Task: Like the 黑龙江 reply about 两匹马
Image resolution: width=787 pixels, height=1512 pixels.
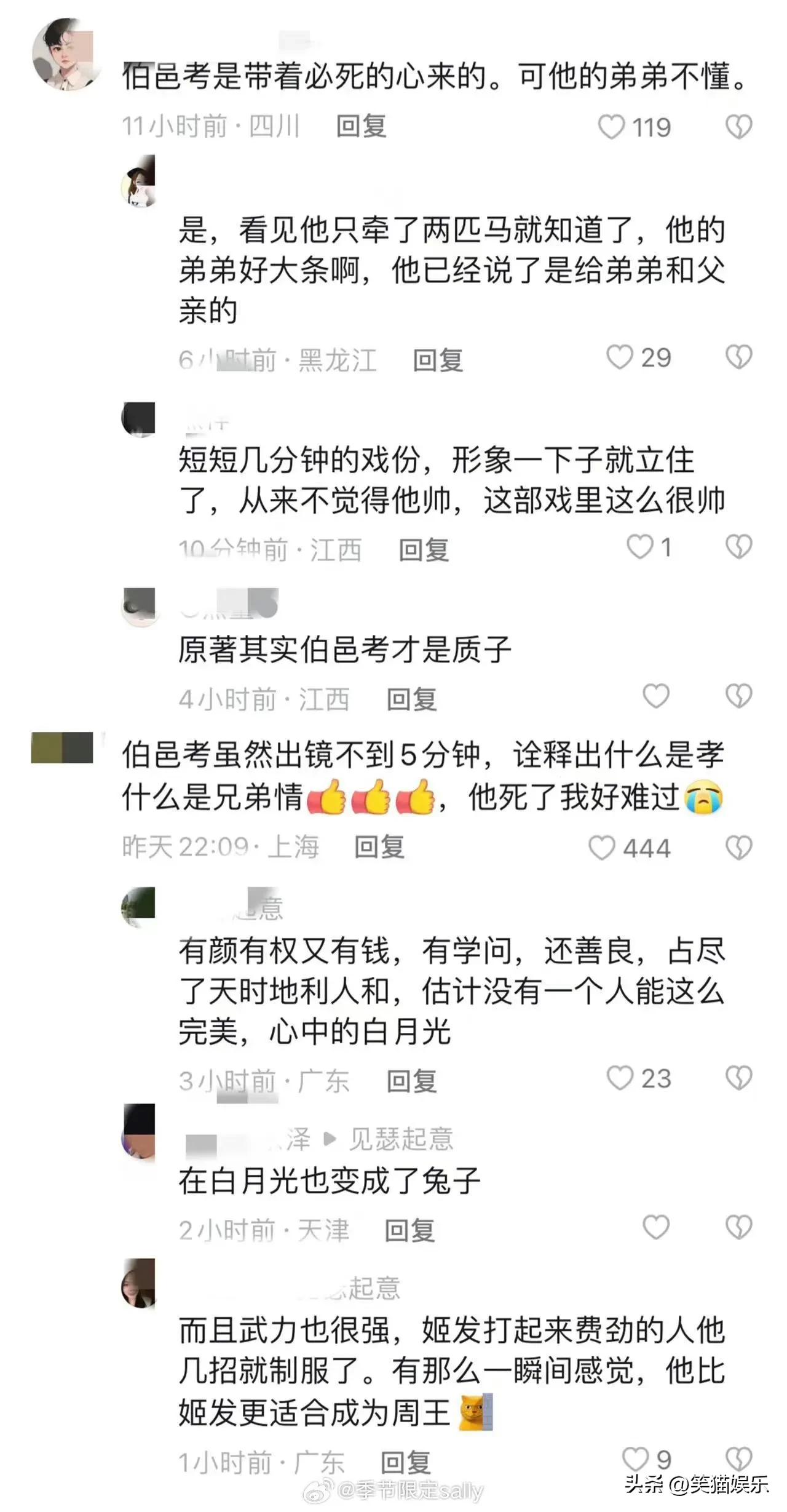Action: pos(620,357)
